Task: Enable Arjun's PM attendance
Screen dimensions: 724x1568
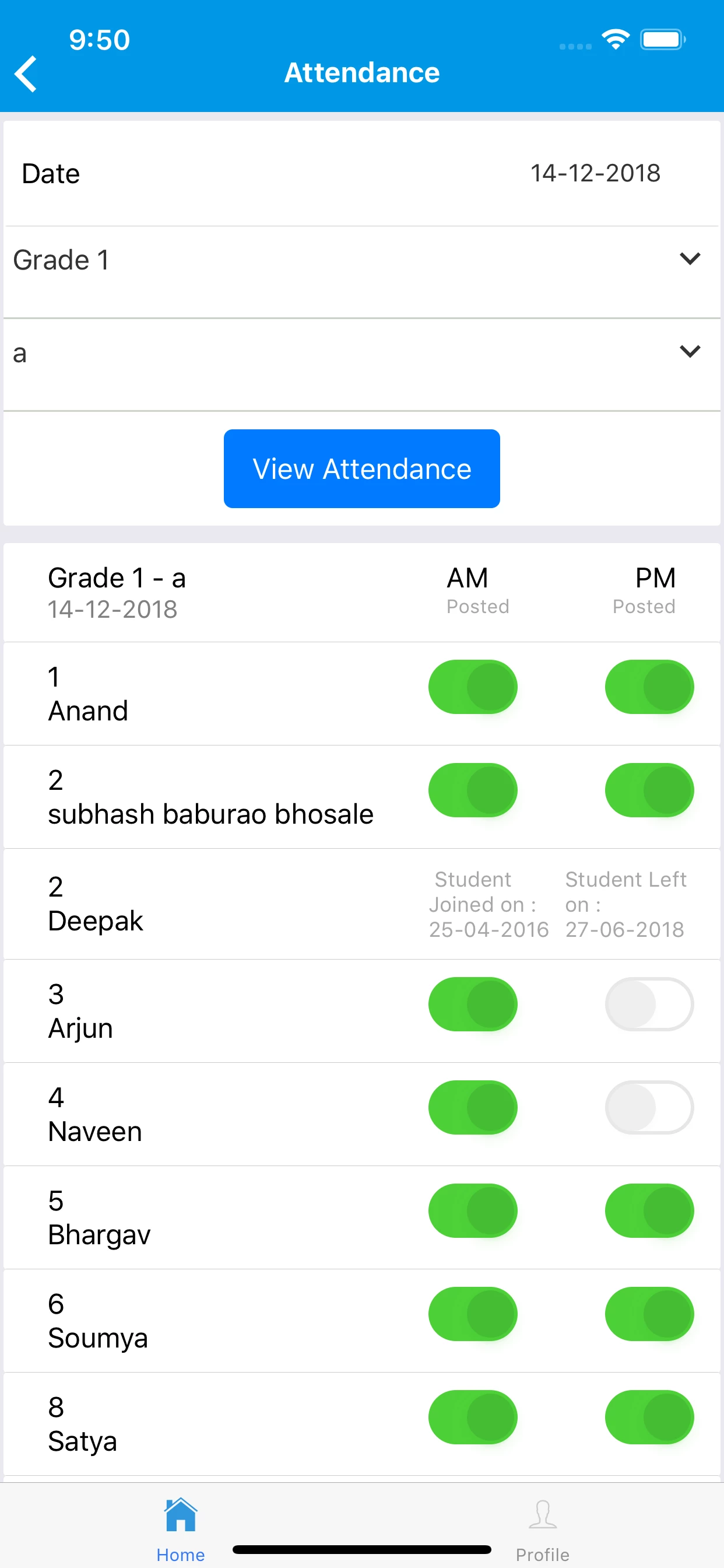Action: point(649,1004)
